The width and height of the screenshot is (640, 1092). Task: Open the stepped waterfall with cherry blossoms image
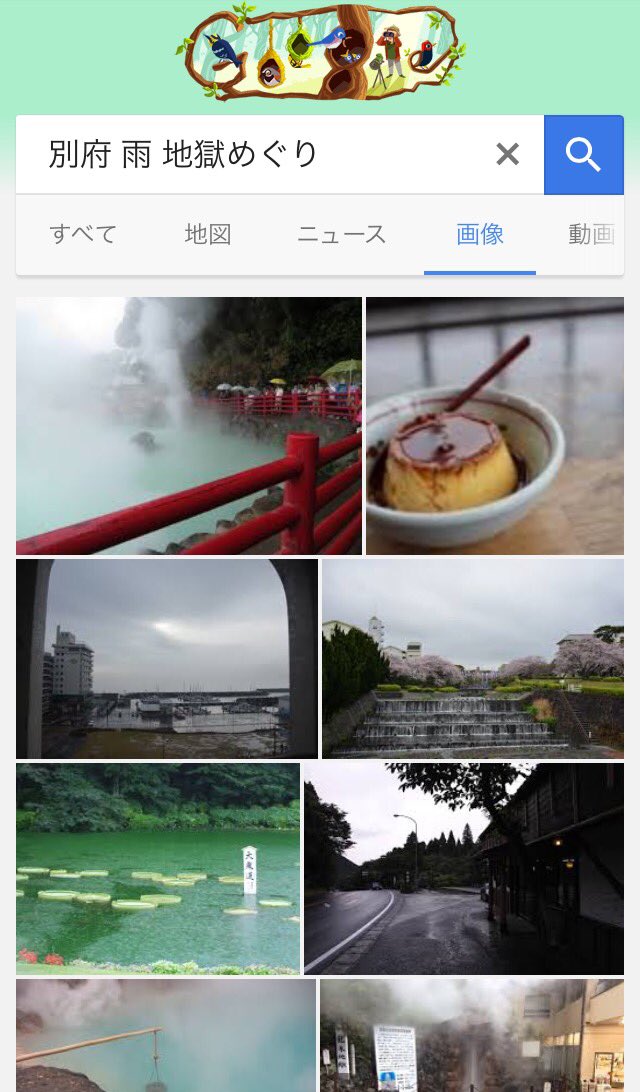tap(473, 659)
